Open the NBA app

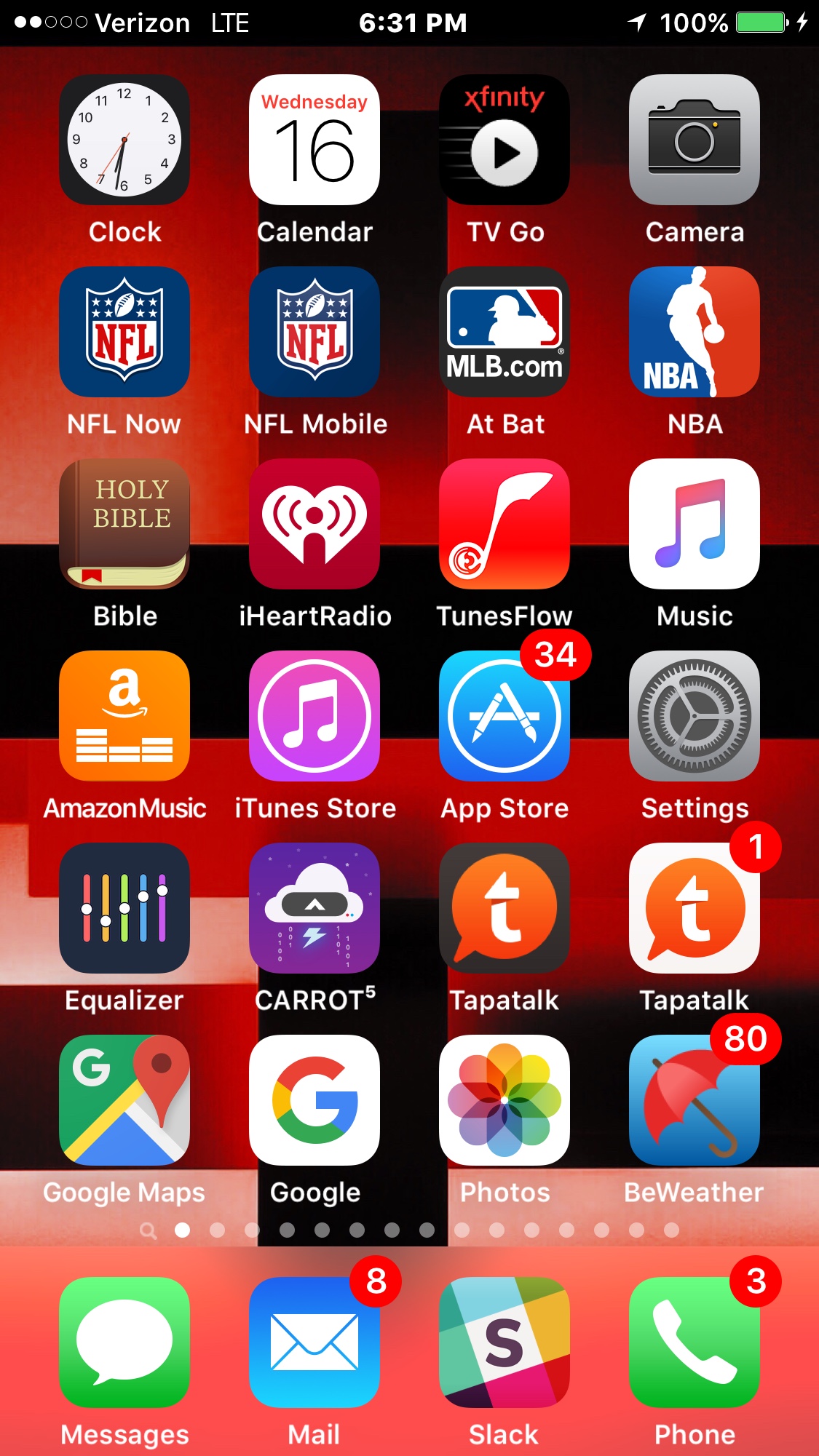pyautogui.click(x=695, y=332)
